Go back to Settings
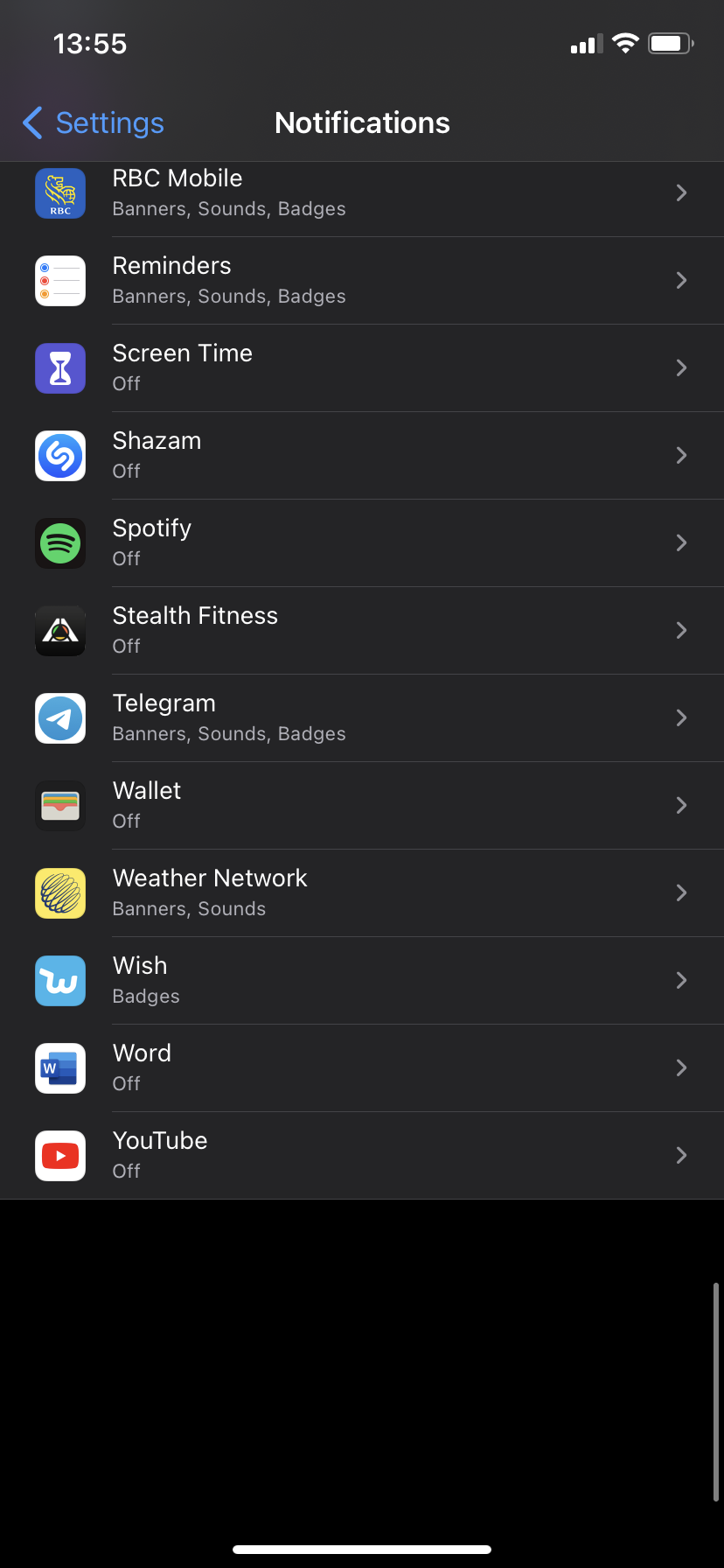The height and width of the screenshot is (1568, 724). coord(94,123)
